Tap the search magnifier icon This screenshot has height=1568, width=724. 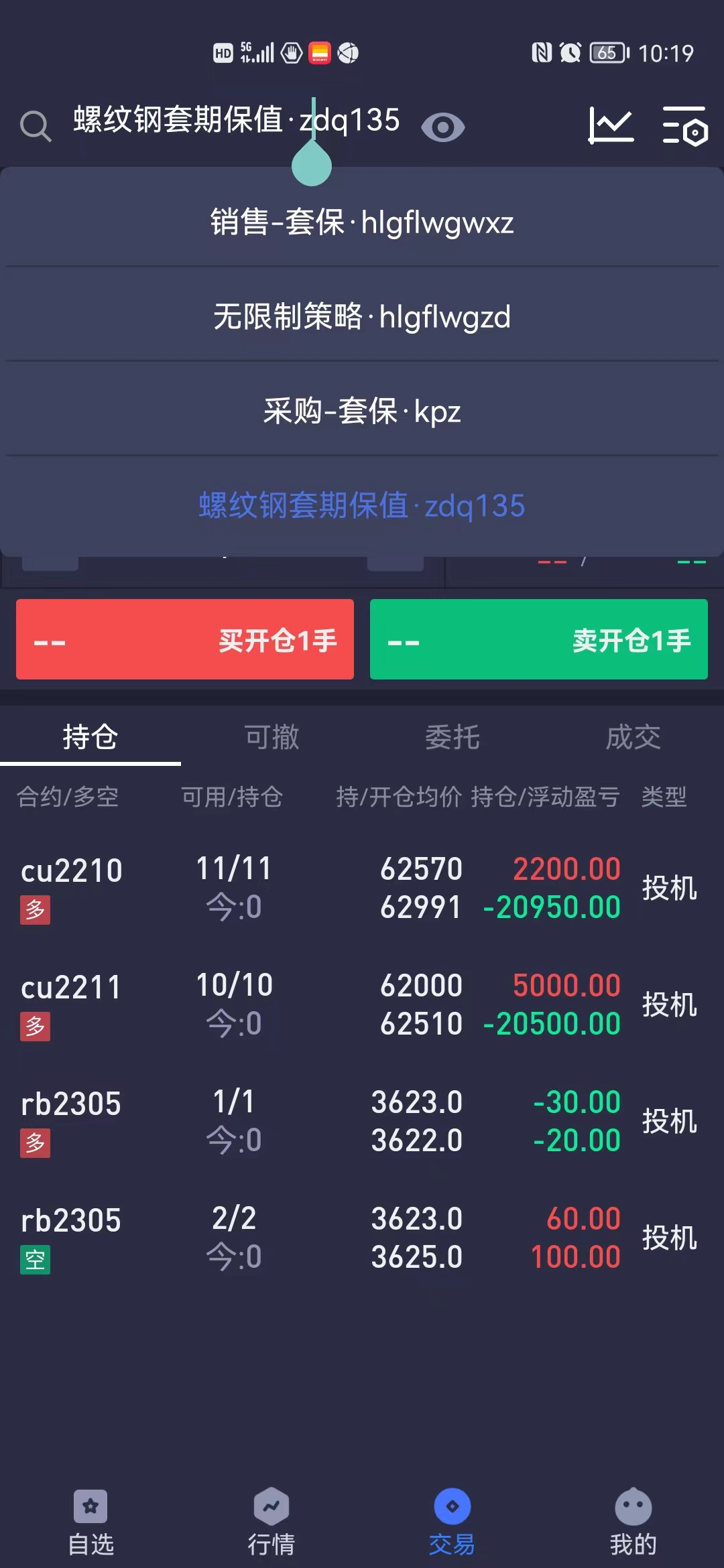(36, 125)
